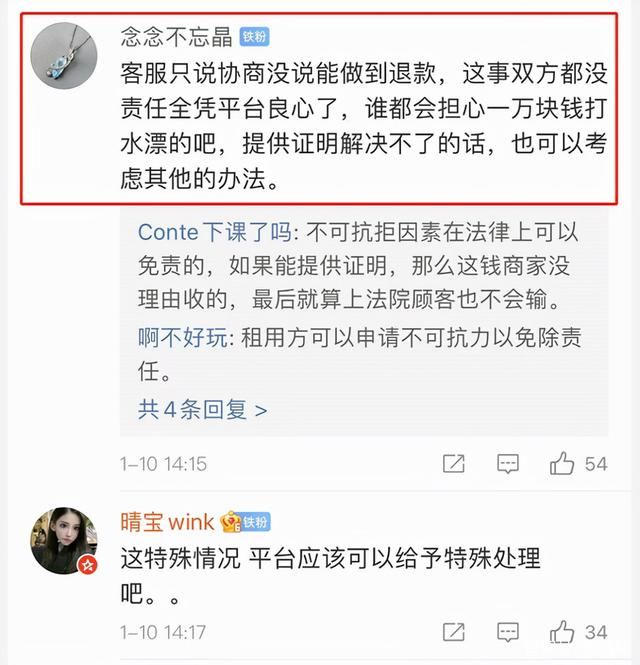
Task: Reply to 念念不忘晶's comment
Action: point(508,464)
